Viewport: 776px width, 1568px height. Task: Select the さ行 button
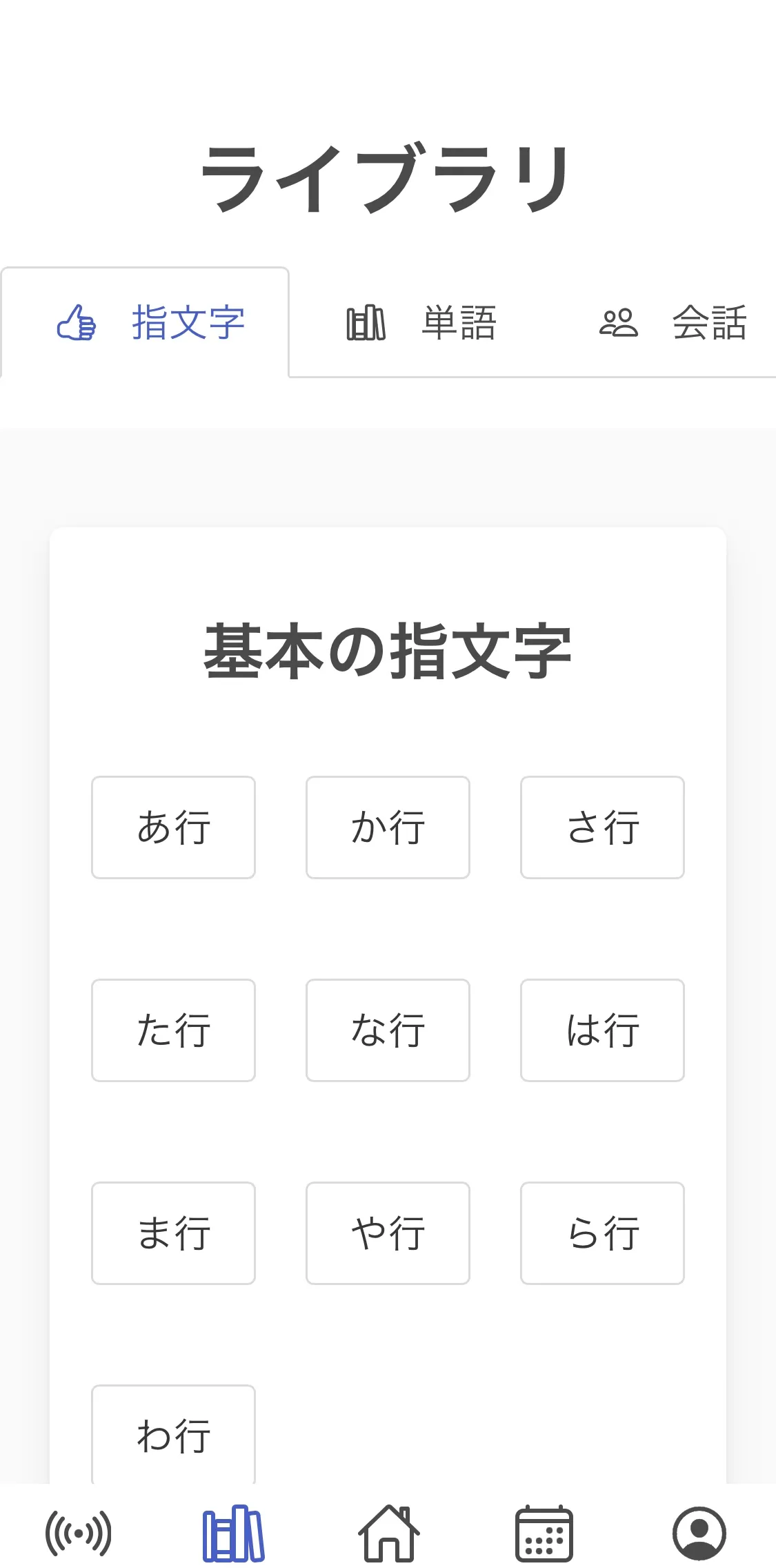(x=602, y=827)
